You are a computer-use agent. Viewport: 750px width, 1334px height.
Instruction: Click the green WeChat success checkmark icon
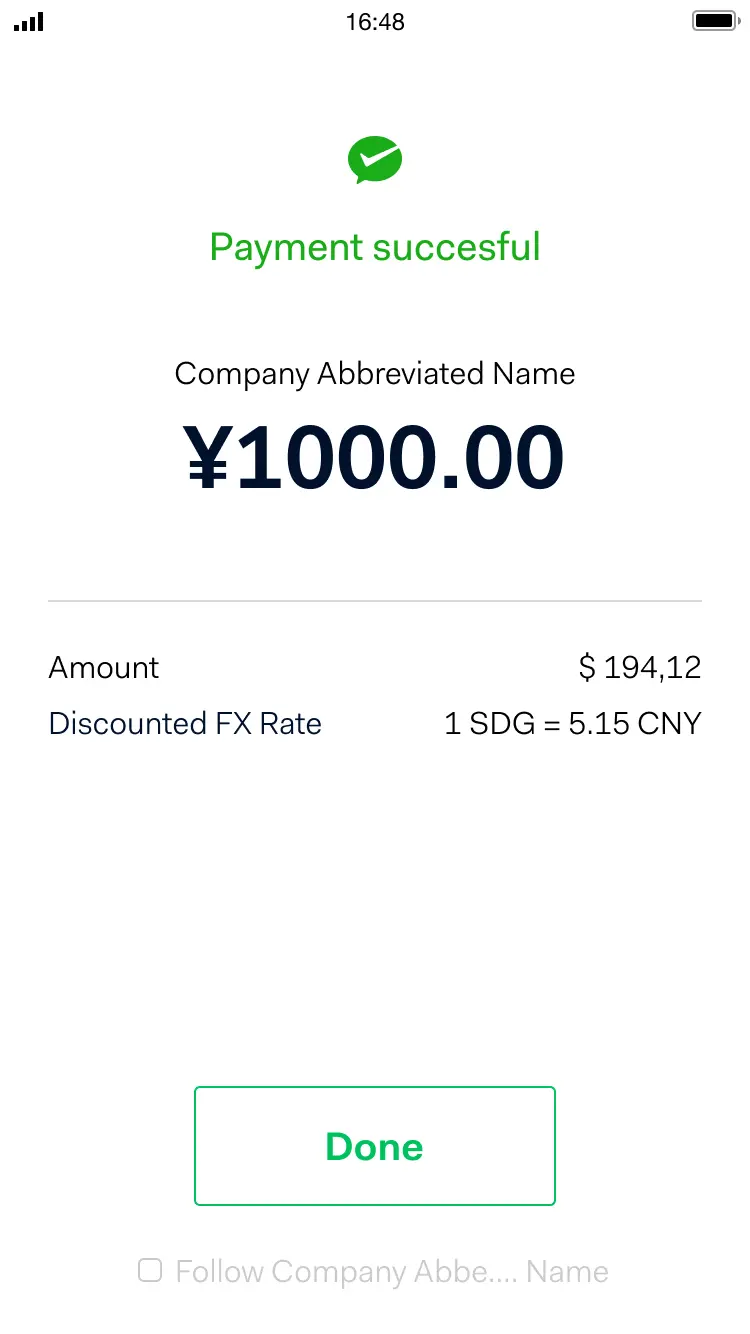click(x=375, y=158)
